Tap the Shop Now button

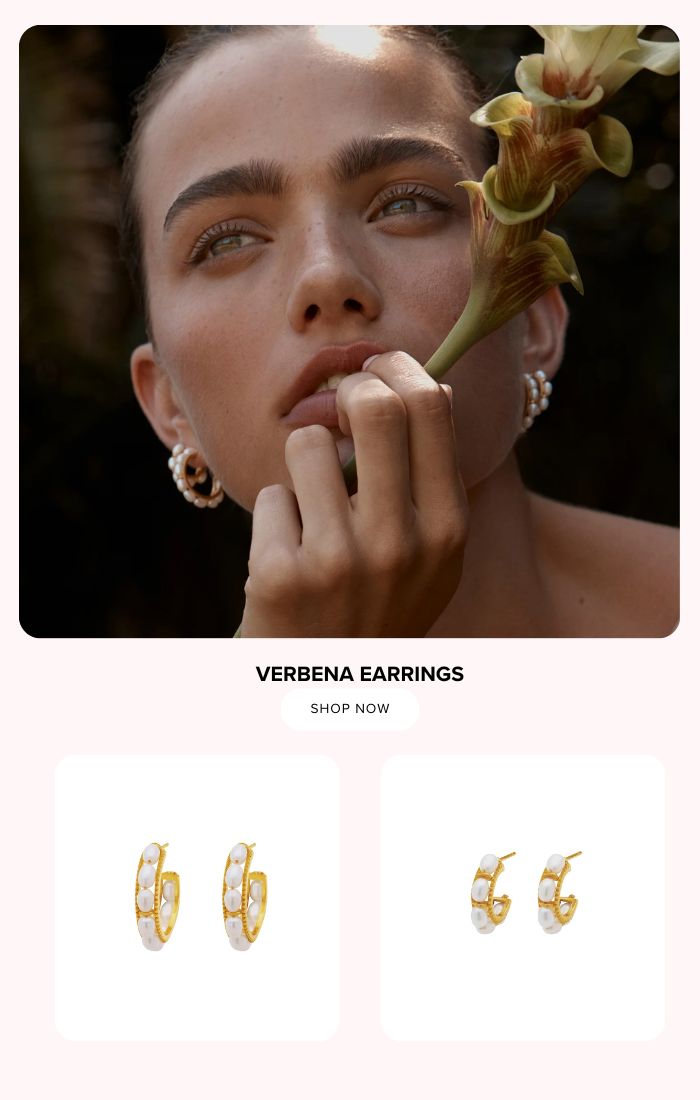pos(349,709)
